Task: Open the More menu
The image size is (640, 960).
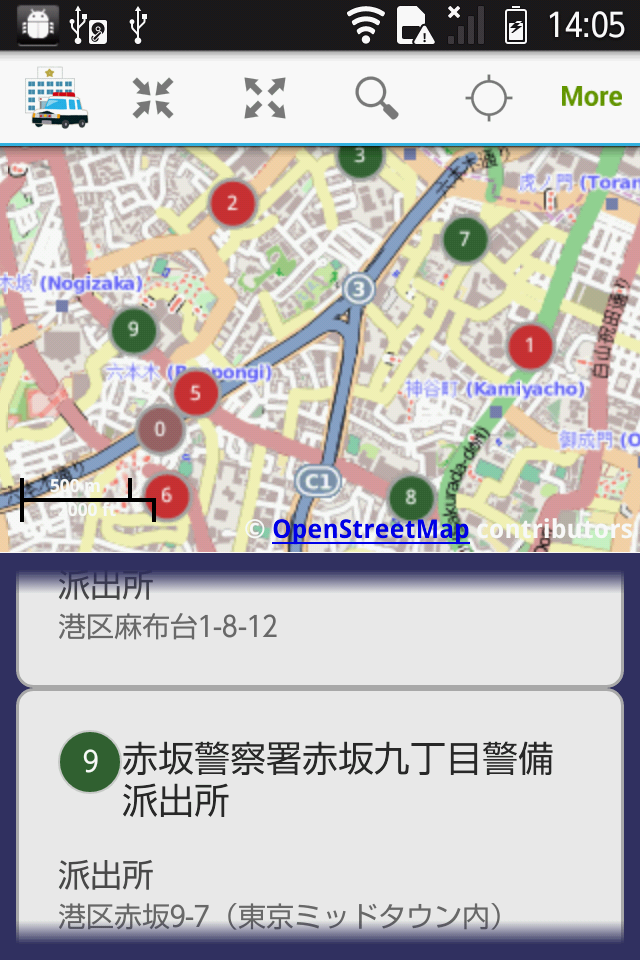Action: point(591,97)
